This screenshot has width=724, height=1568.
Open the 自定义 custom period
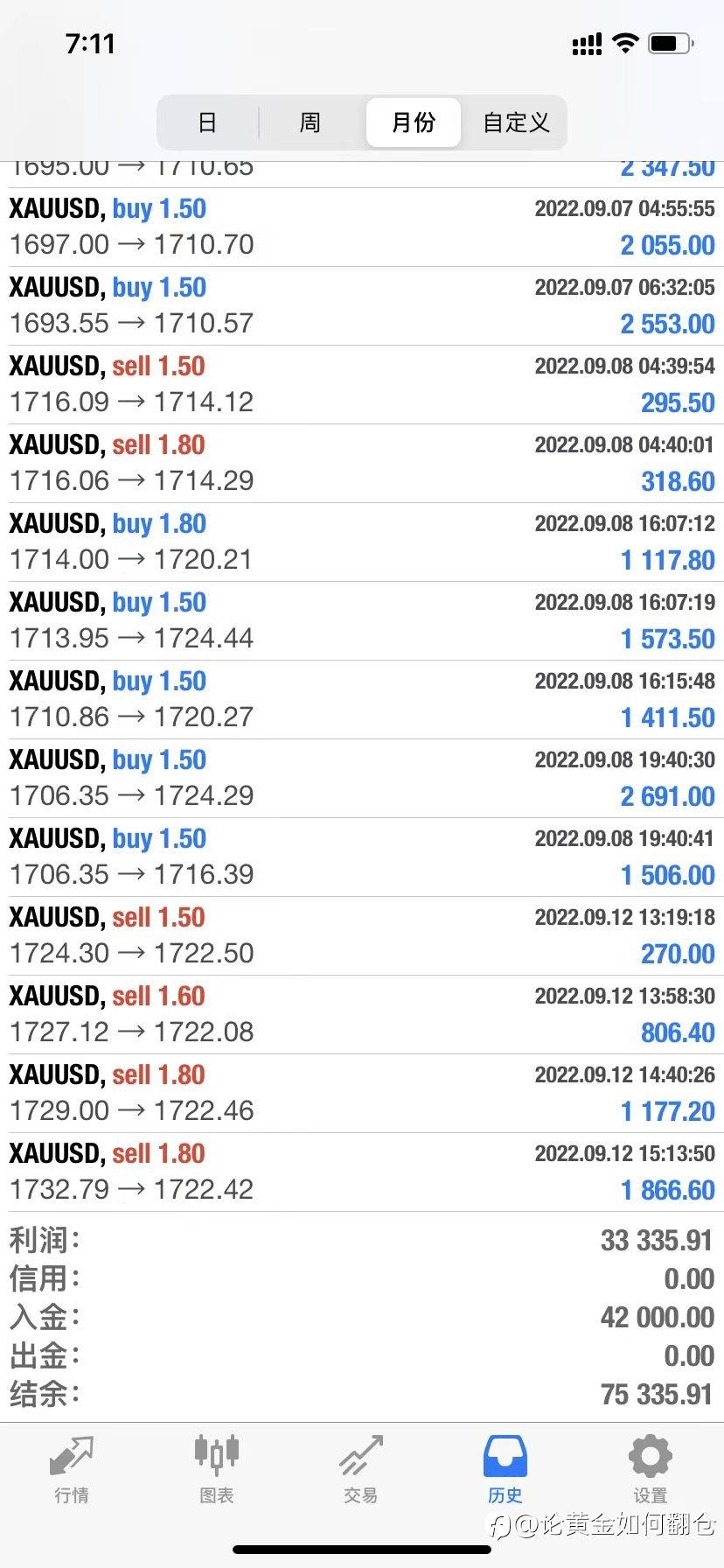[516, 122]
